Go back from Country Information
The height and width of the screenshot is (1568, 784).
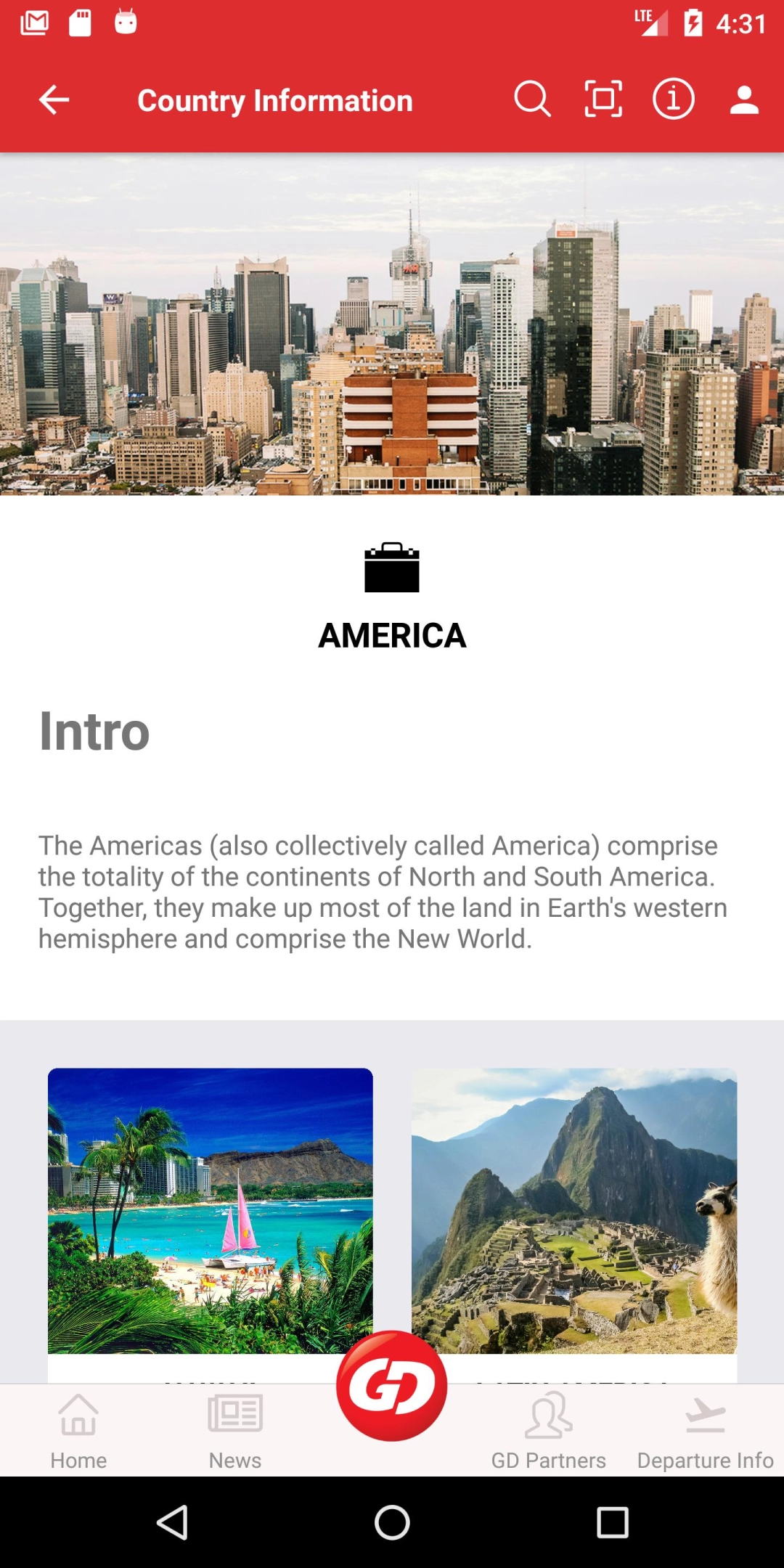pos(54,100)
